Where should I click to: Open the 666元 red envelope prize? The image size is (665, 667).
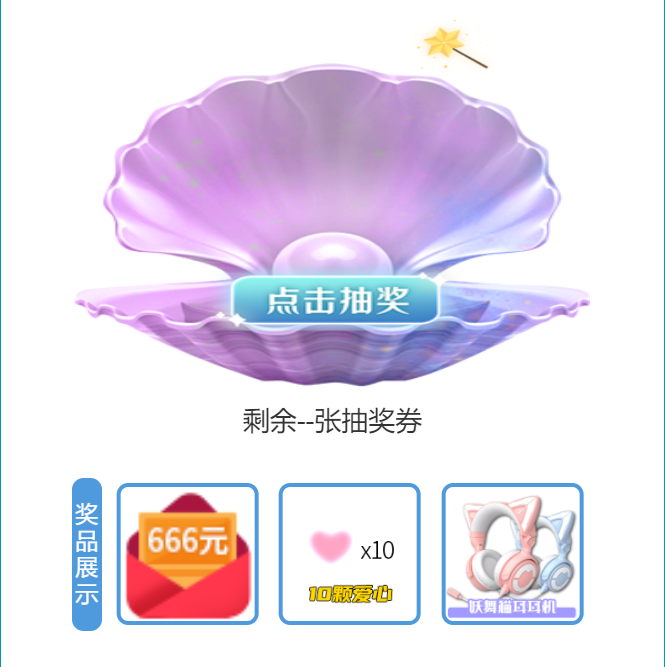coord(188,554)
